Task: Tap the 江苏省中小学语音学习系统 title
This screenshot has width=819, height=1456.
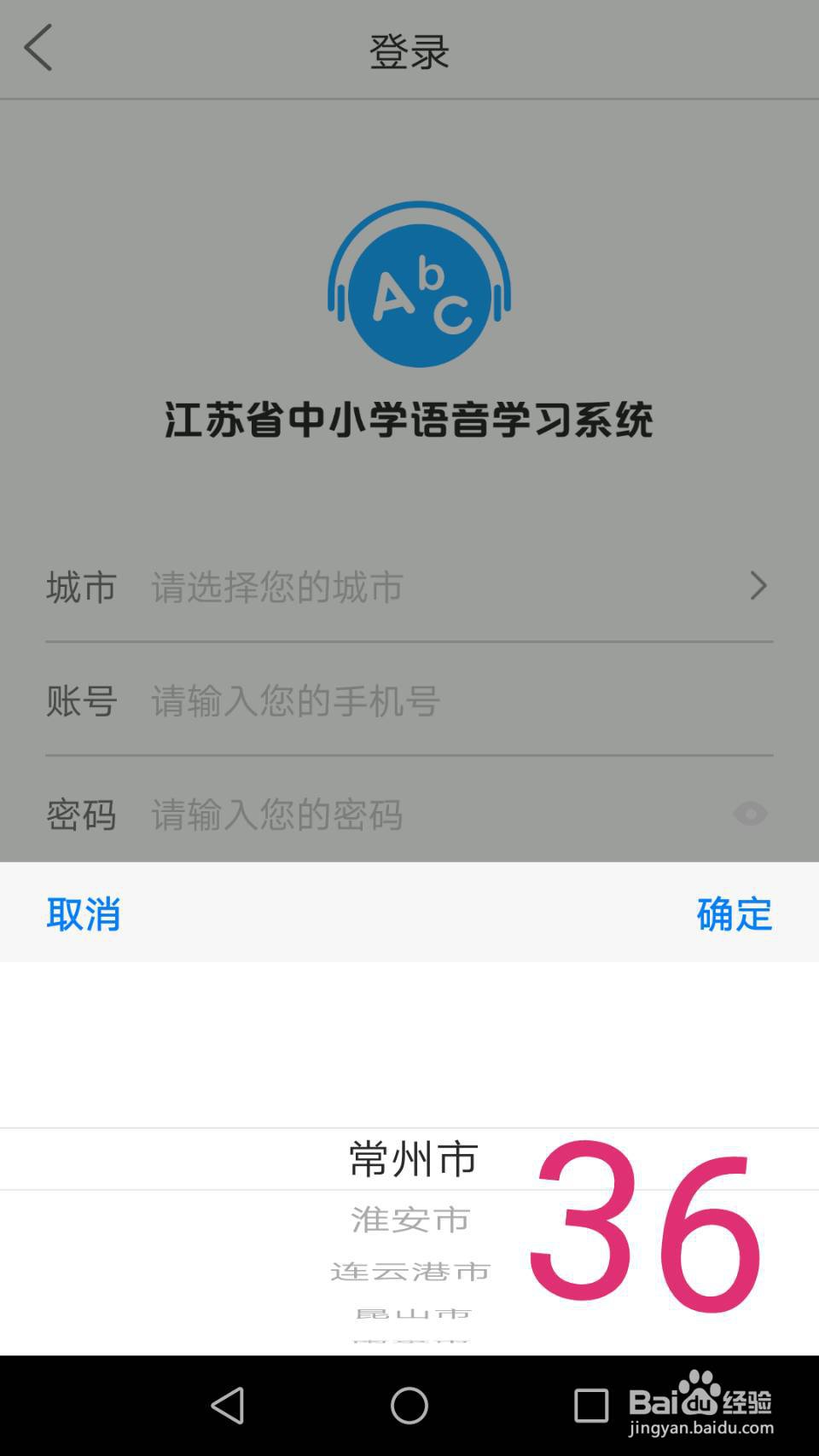Action: pos(409,418)
